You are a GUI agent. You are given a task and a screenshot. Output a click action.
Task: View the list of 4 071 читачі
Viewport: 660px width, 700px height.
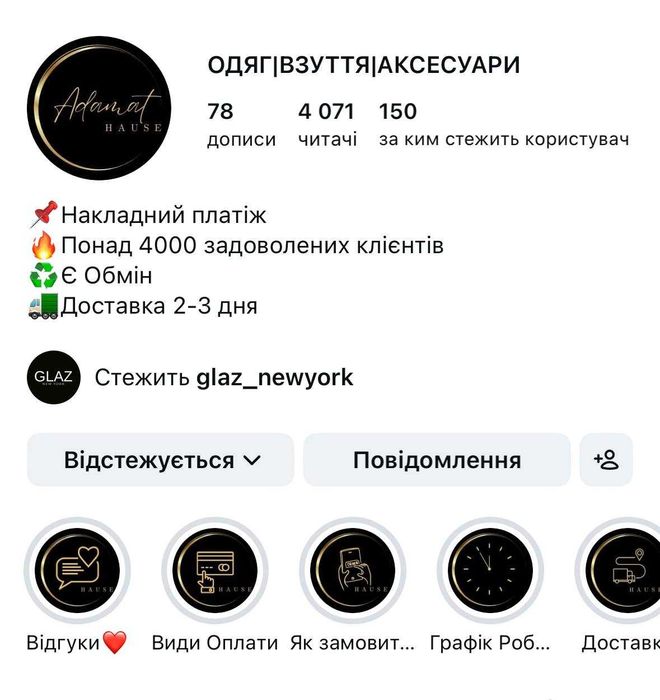pyautogui.click(x=326, y=124)
